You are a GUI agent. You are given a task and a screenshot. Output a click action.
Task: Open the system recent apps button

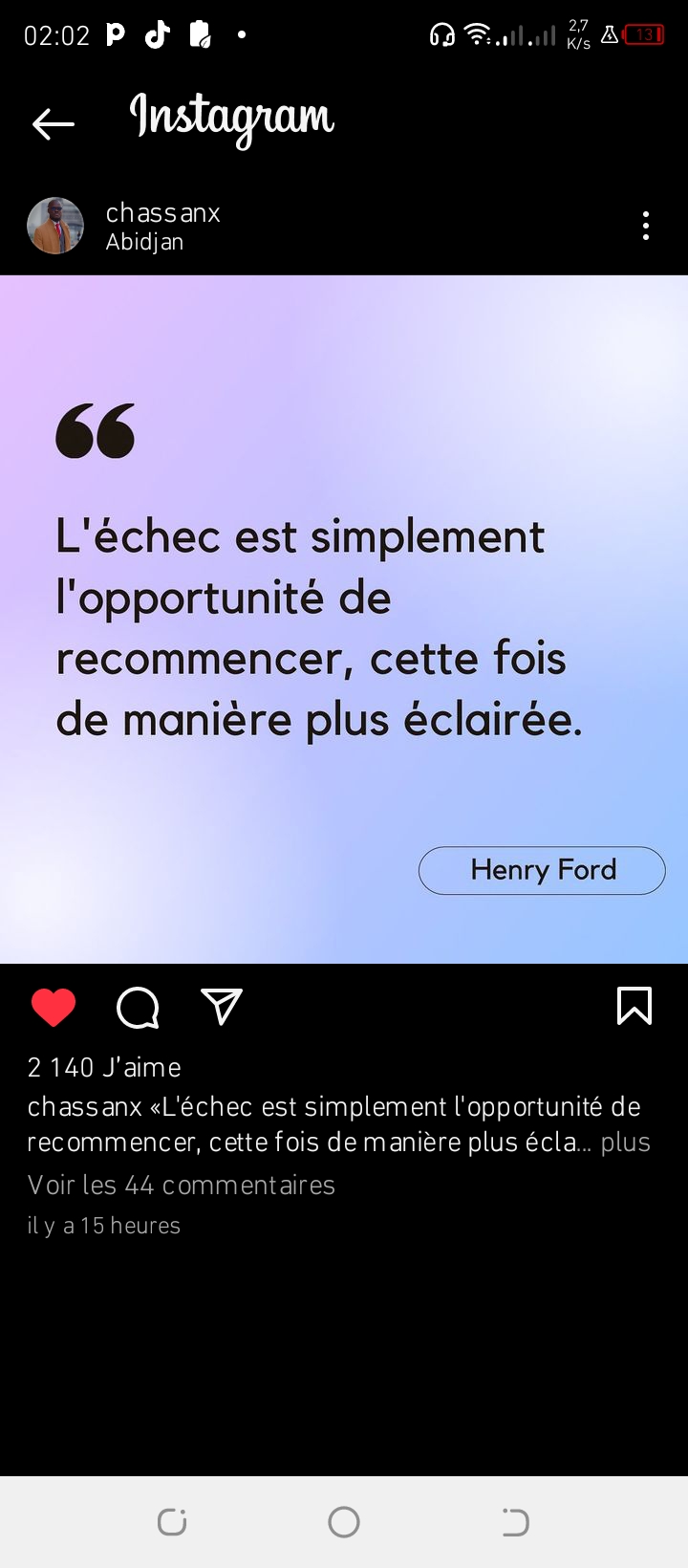click(172, 1521)
